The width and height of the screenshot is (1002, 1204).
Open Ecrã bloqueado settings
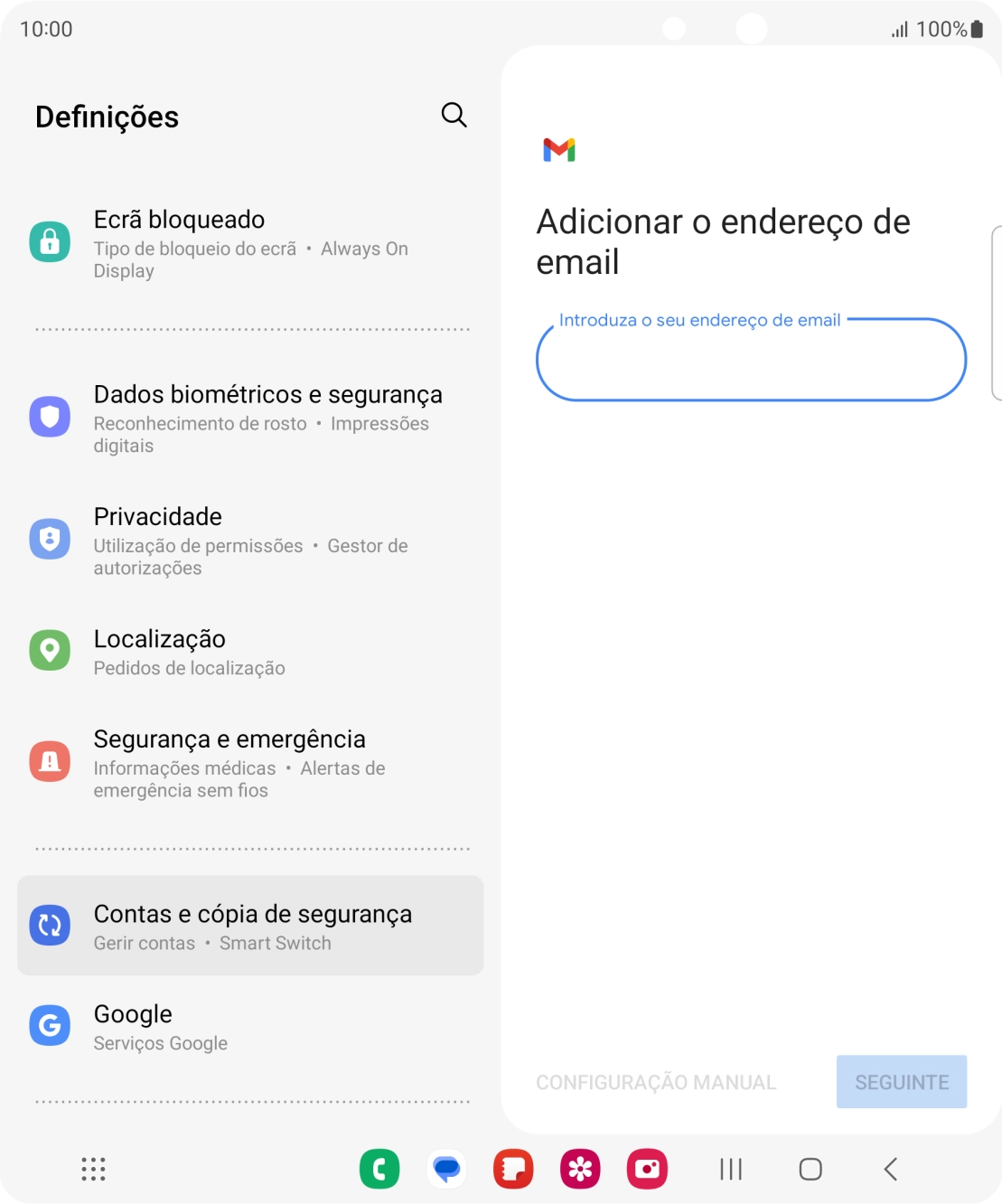(250, 244)
